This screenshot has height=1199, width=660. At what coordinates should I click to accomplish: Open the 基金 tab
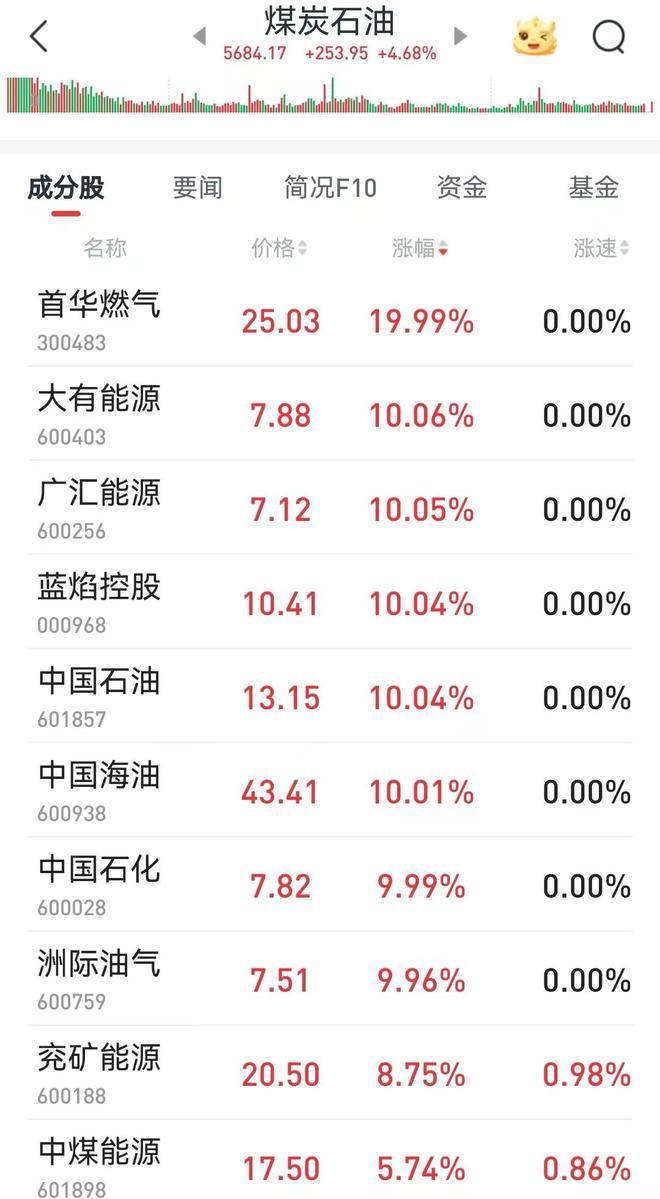click(x=594, y=187)
